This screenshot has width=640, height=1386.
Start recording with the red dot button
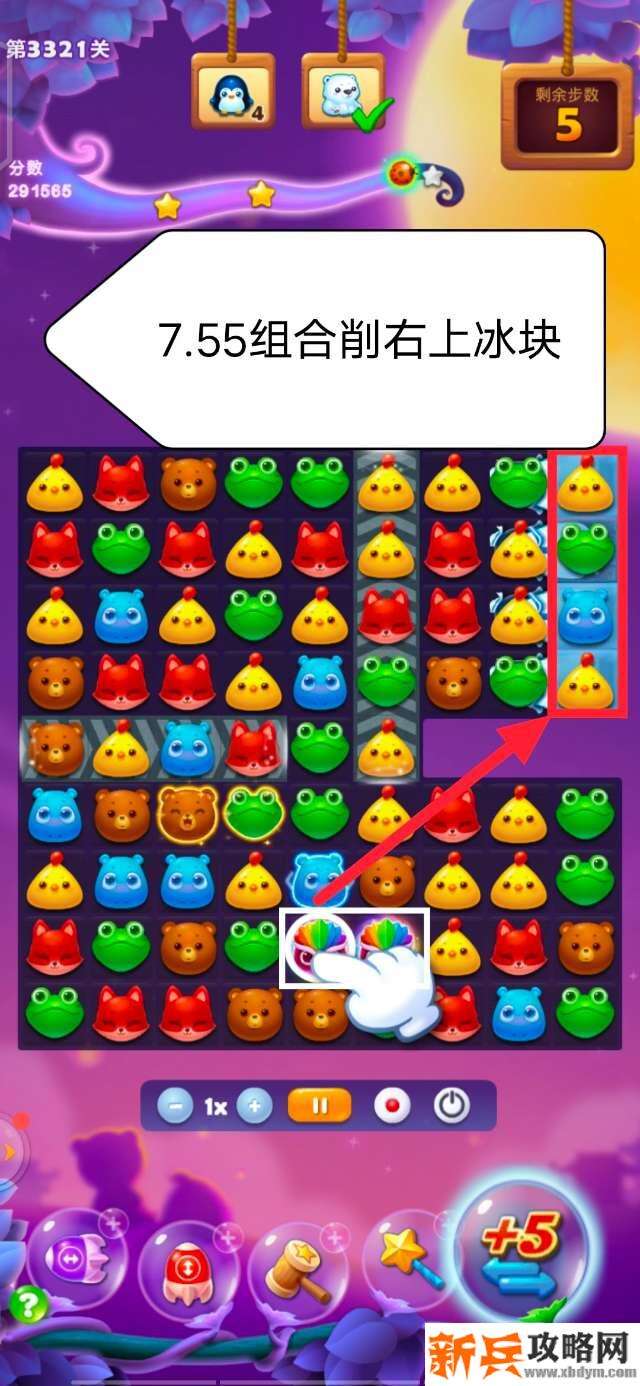point(391,1107)
